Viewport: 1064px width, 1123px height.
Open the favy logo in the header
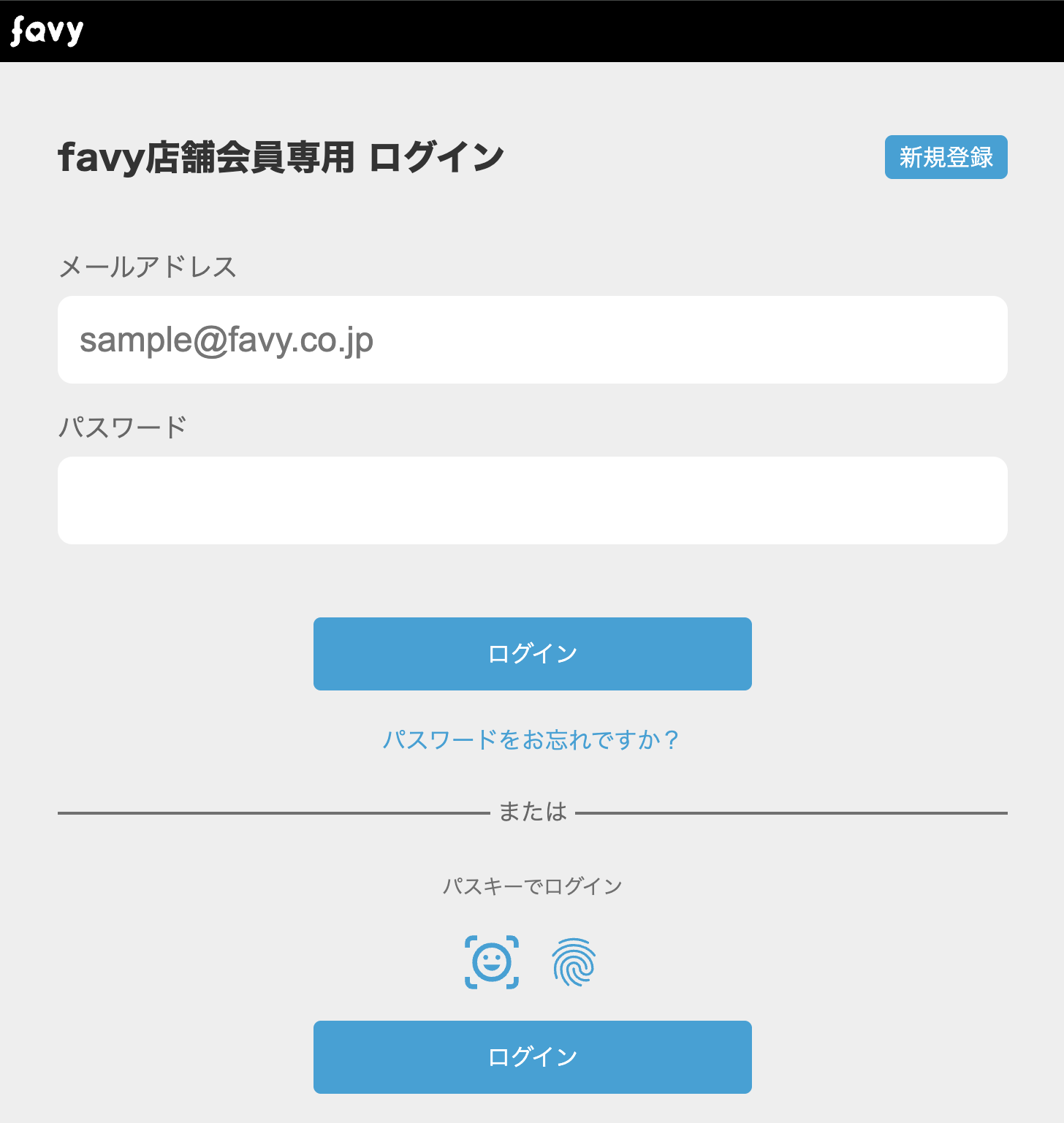pos(47,31)
